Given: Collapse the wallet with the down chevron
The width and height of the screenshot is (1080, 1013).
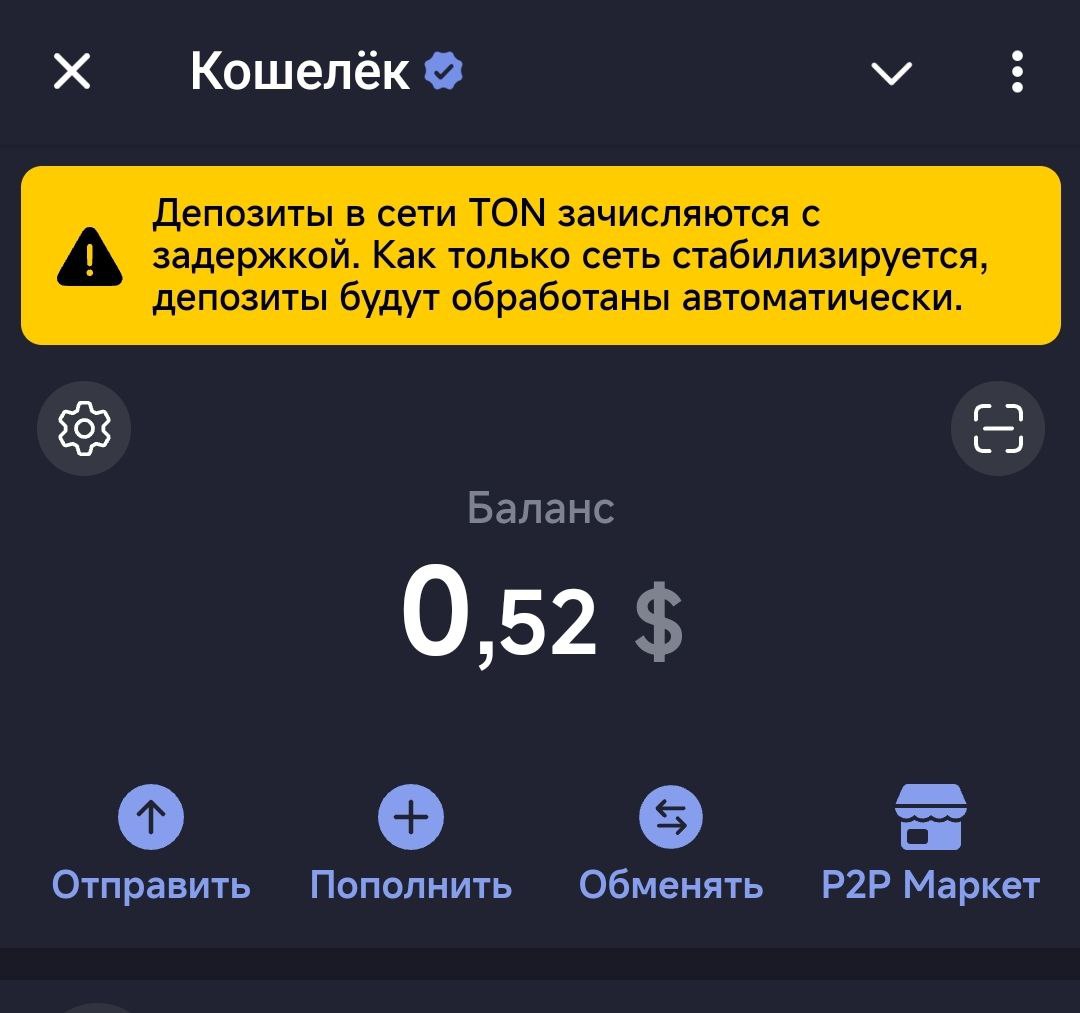Looking at the screenshot, I should tap(891, 73).
